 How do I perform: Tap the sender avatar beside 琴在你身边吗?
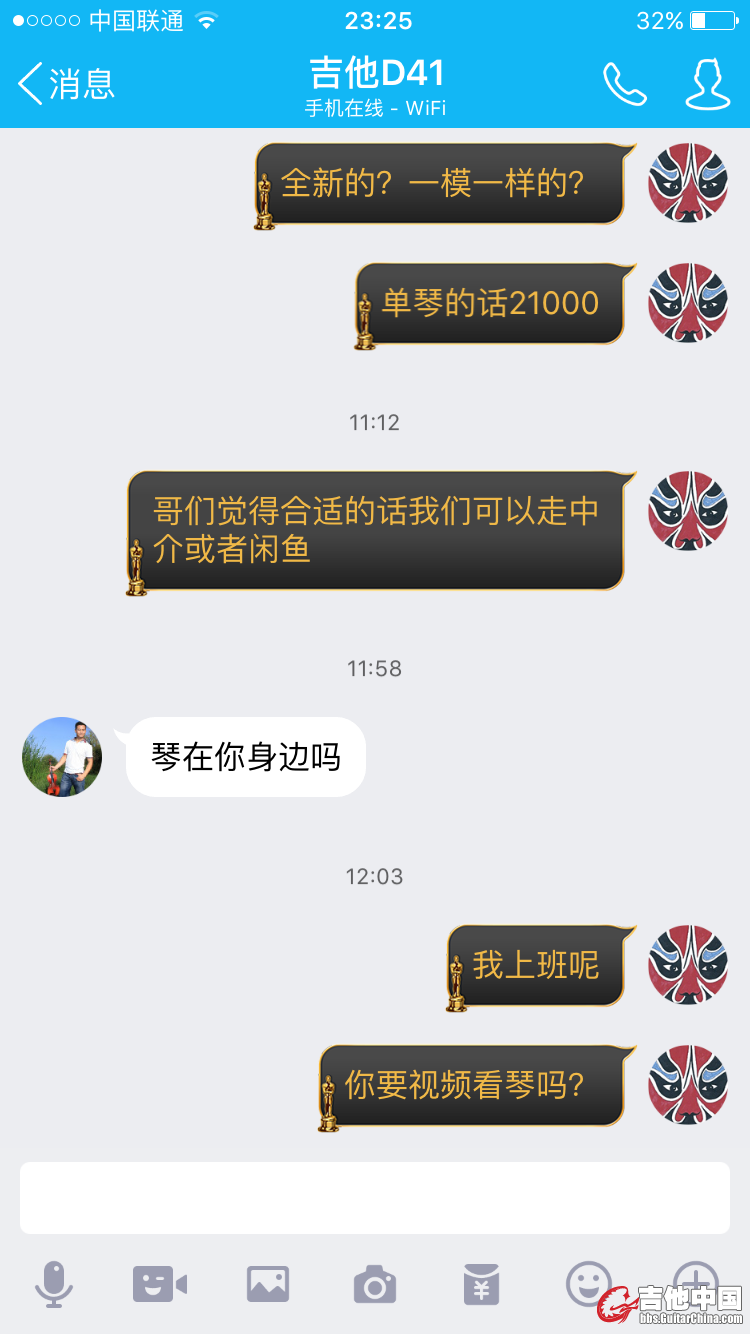(62, 757)
